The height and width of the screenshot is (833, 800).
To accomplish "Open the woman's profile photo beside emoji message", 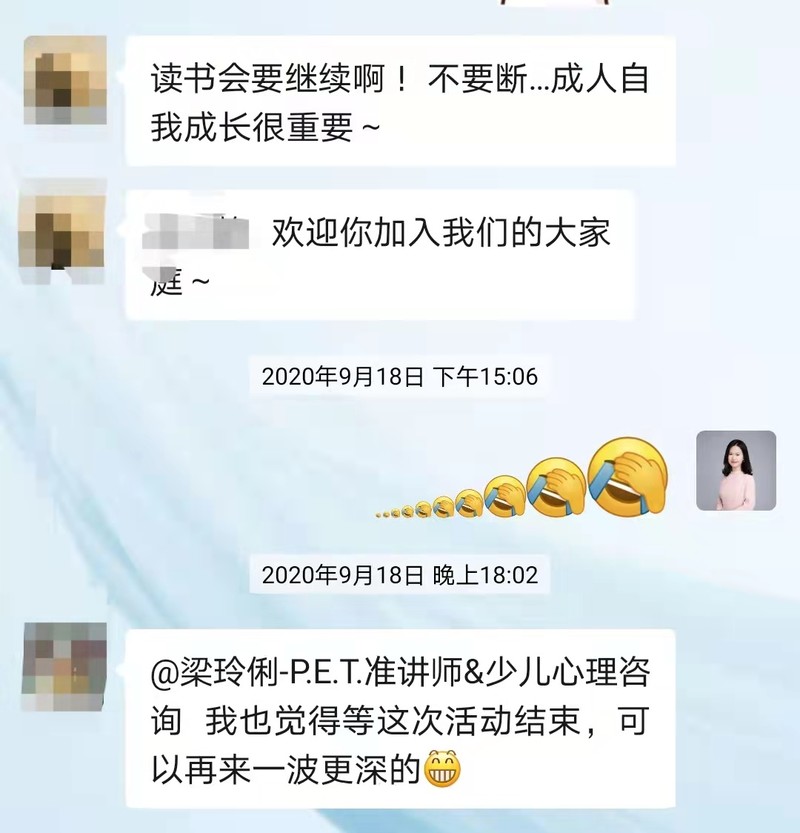I will (x=736, y=470).
